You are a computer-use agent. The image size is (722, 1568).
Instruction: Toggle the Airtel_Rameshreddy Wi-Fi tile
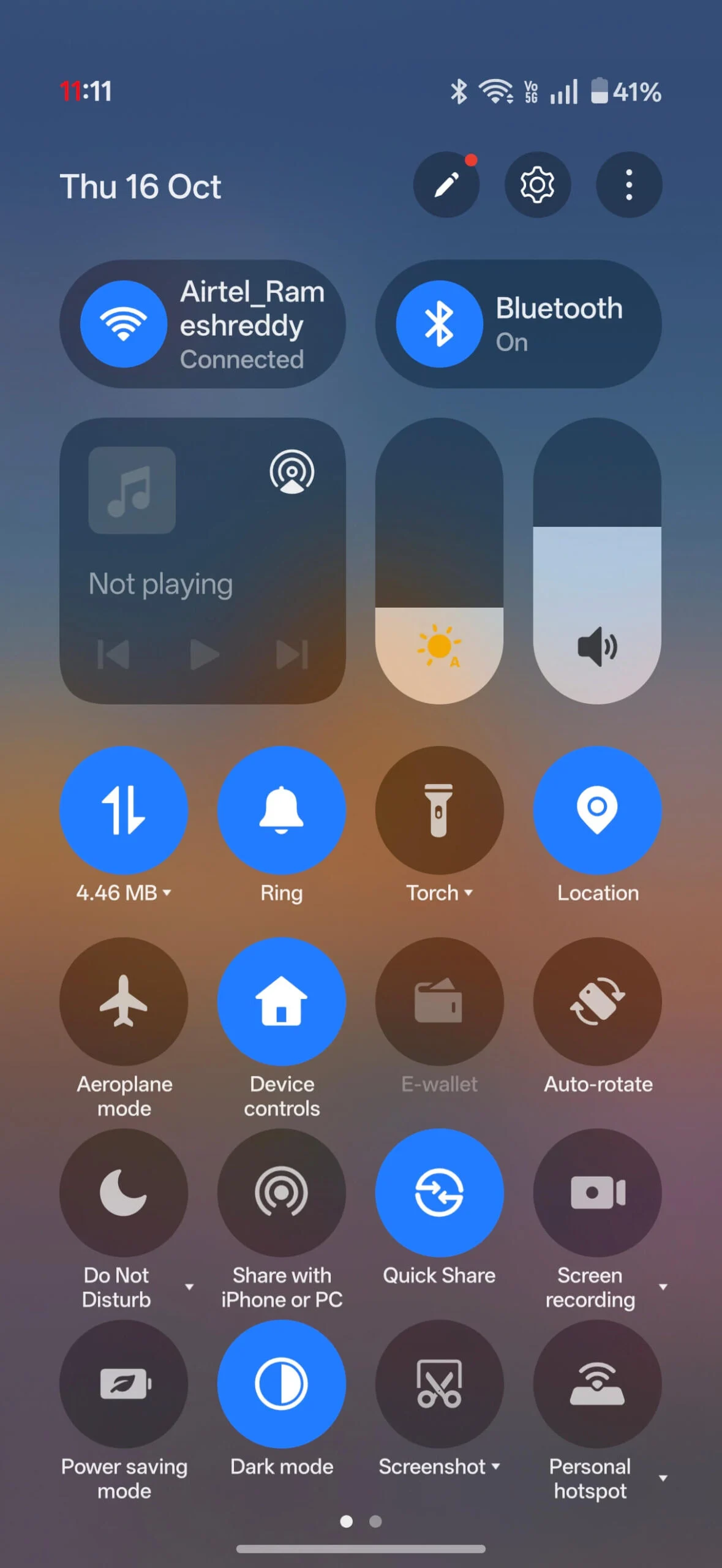click(124, 324)
